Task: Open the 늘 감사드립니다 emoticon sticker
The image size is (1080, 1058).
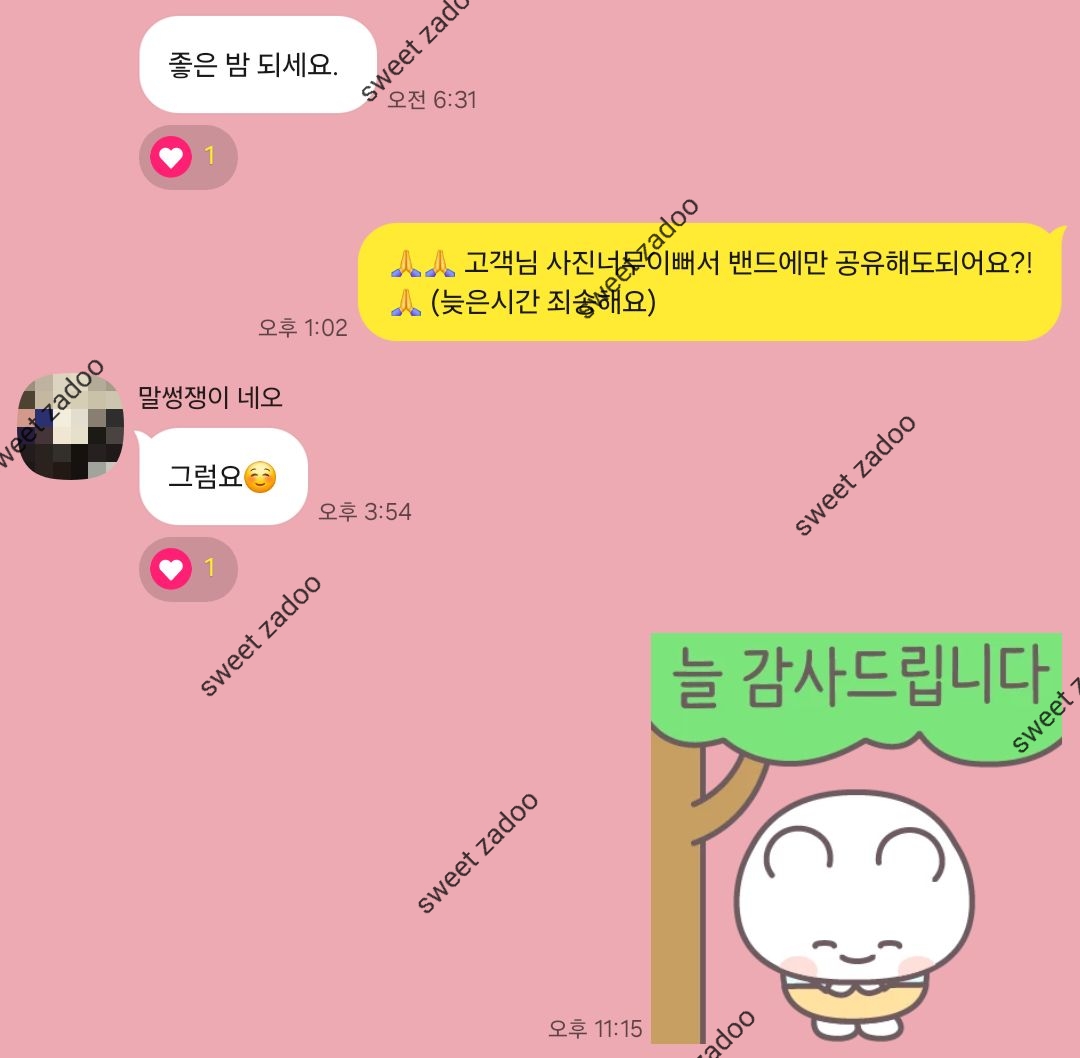Action: (x=855, y=838)
